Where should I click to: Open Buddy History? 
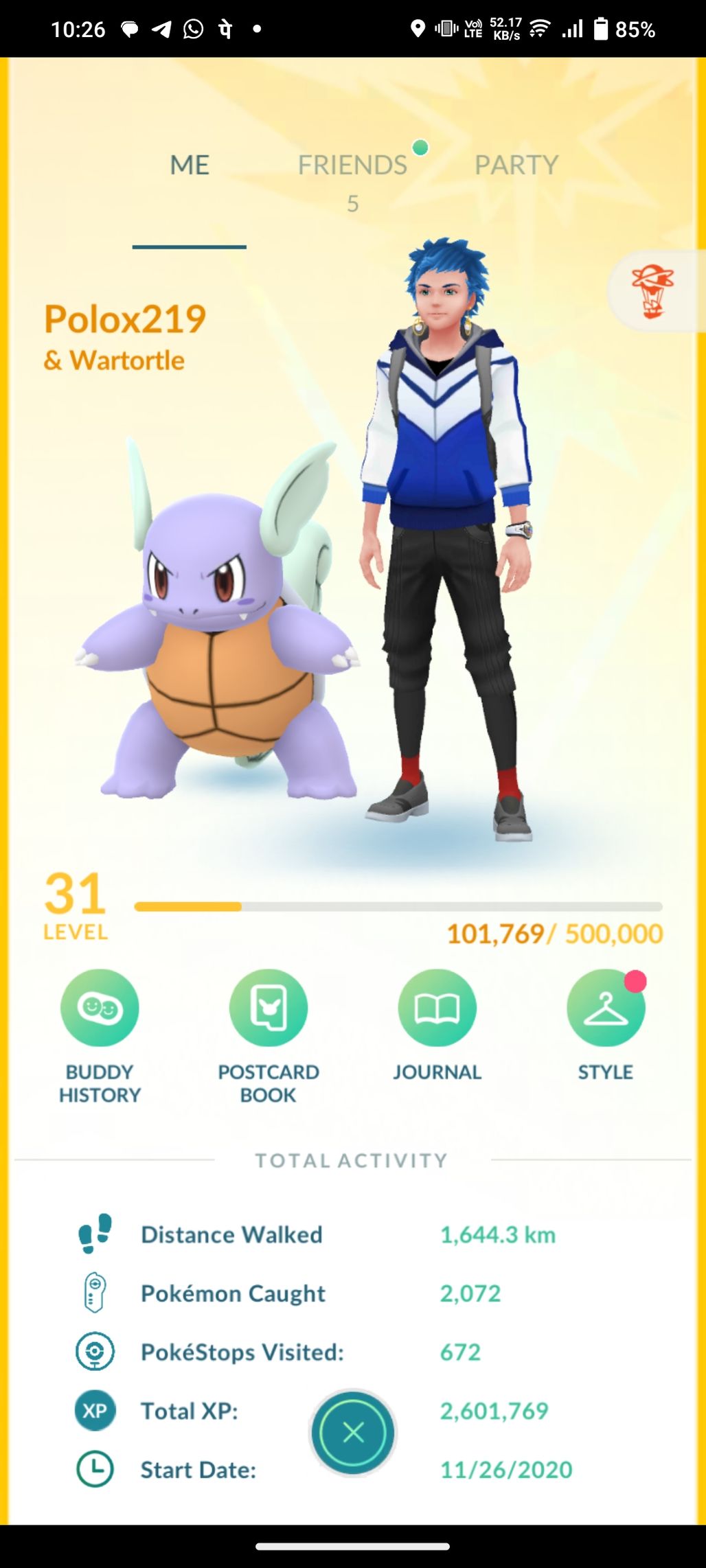[100, 1008]
